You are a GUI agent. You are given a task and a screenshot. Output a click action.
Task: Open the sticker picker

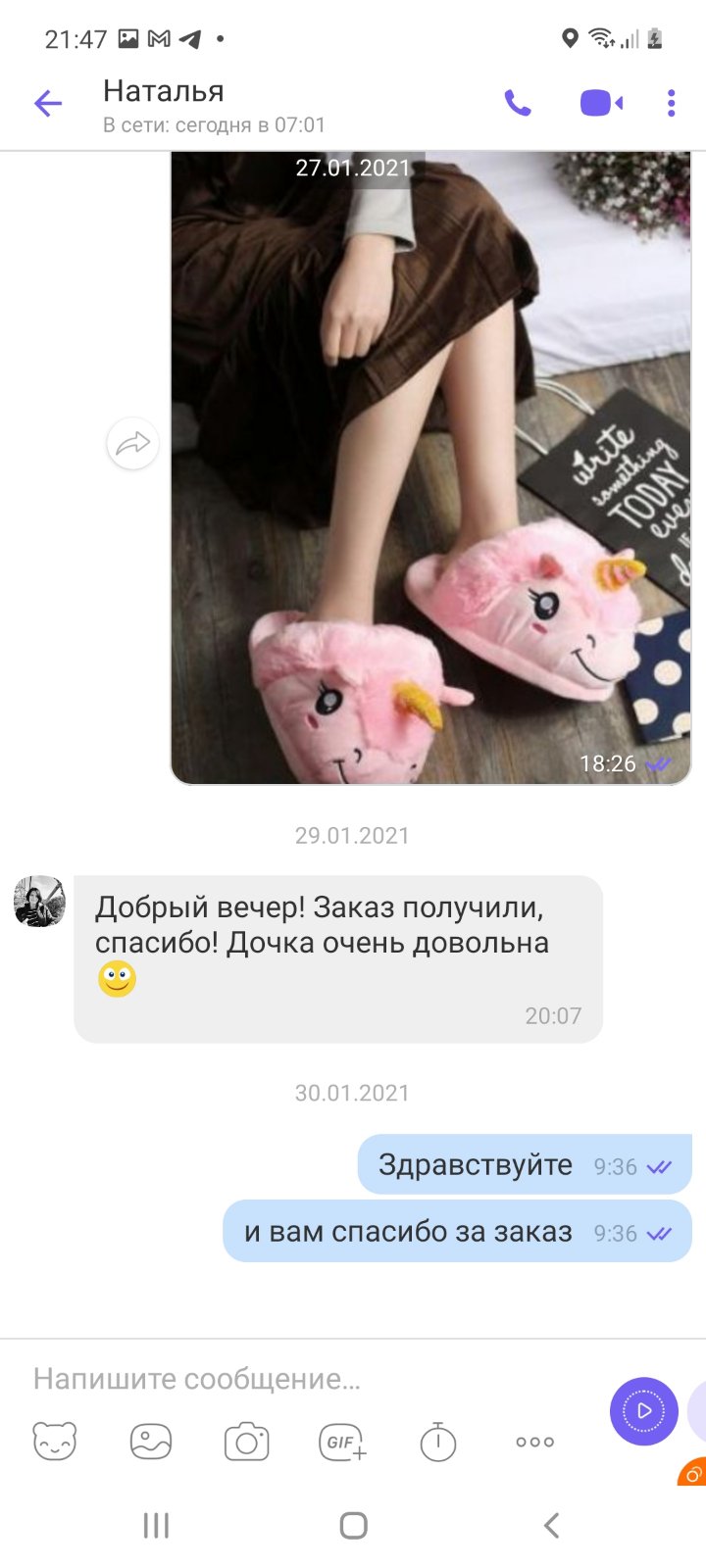pos(55,1442)
